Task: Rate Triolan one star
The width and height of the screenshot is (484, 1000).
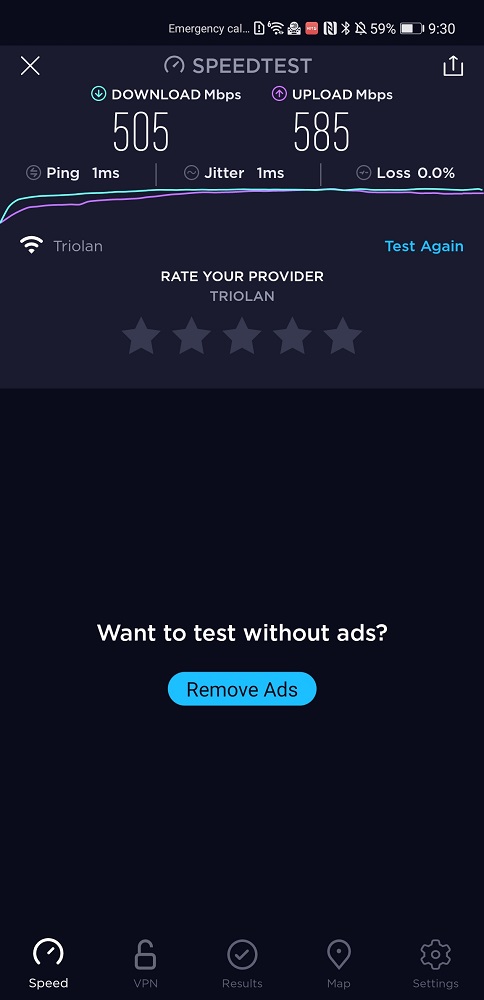Action: pos(141,336)
